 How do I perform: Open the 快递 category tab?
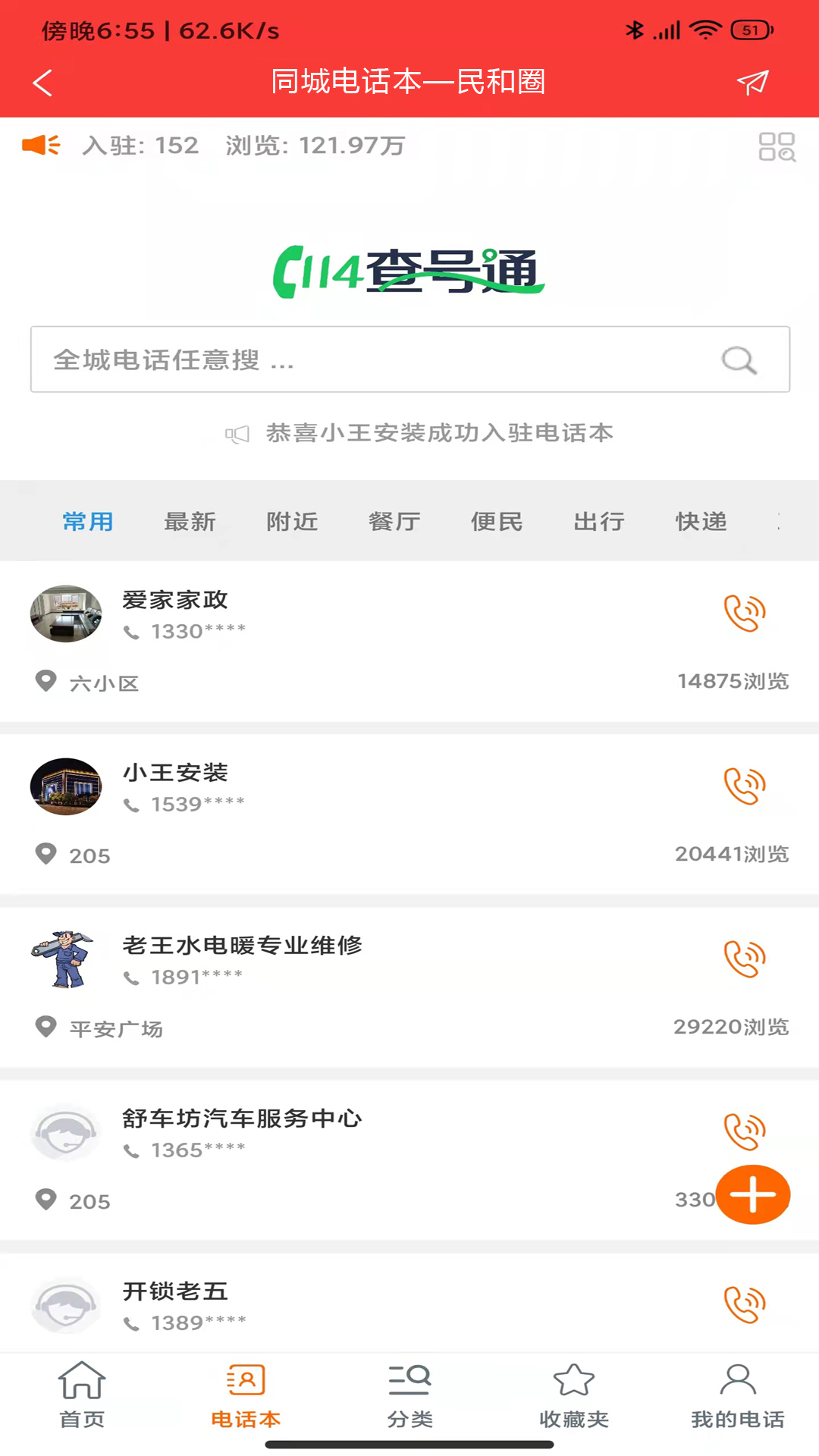[700, 522]
